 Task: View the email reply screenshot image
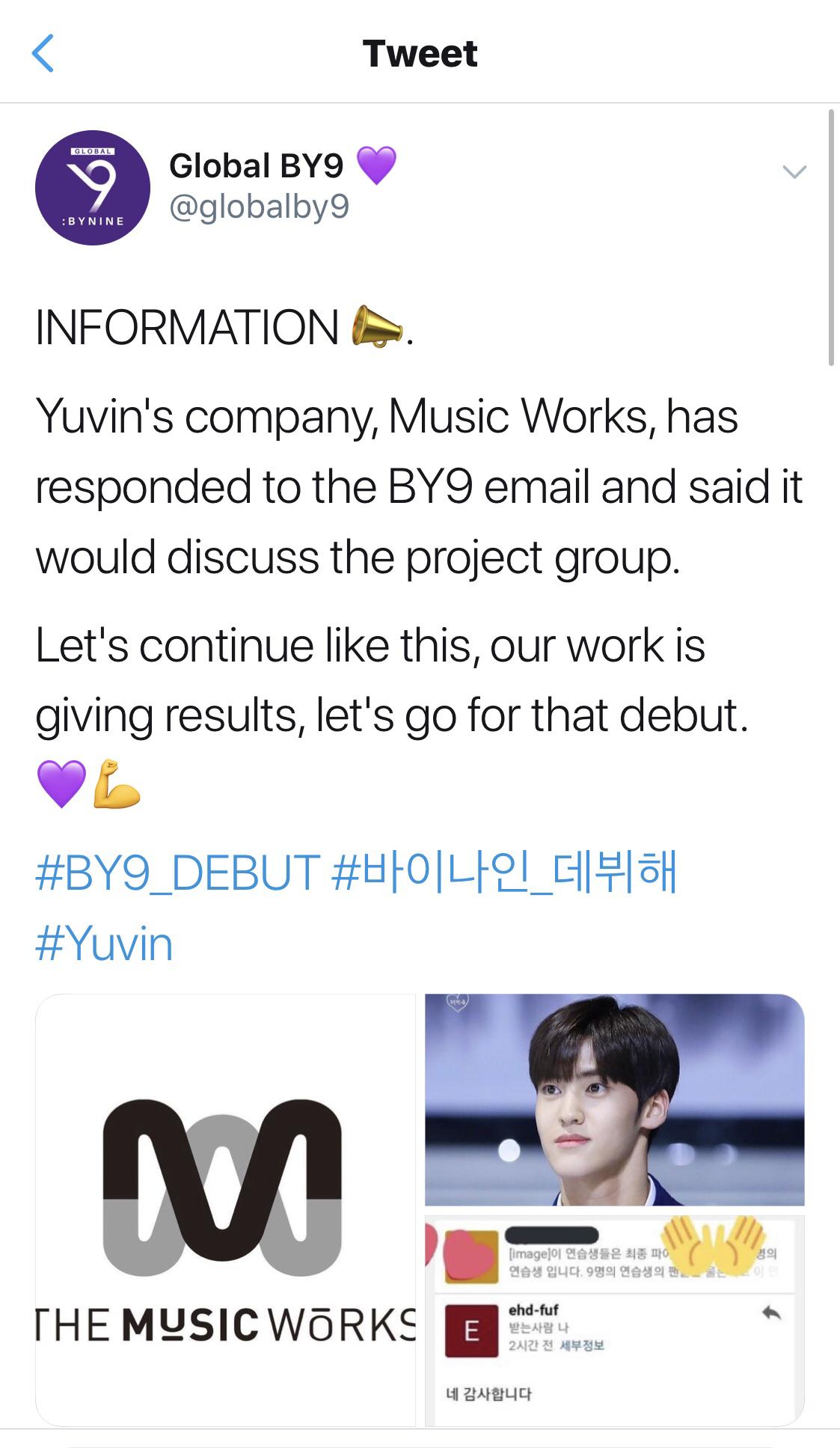pyautogui.click(x=615, y=1322)
